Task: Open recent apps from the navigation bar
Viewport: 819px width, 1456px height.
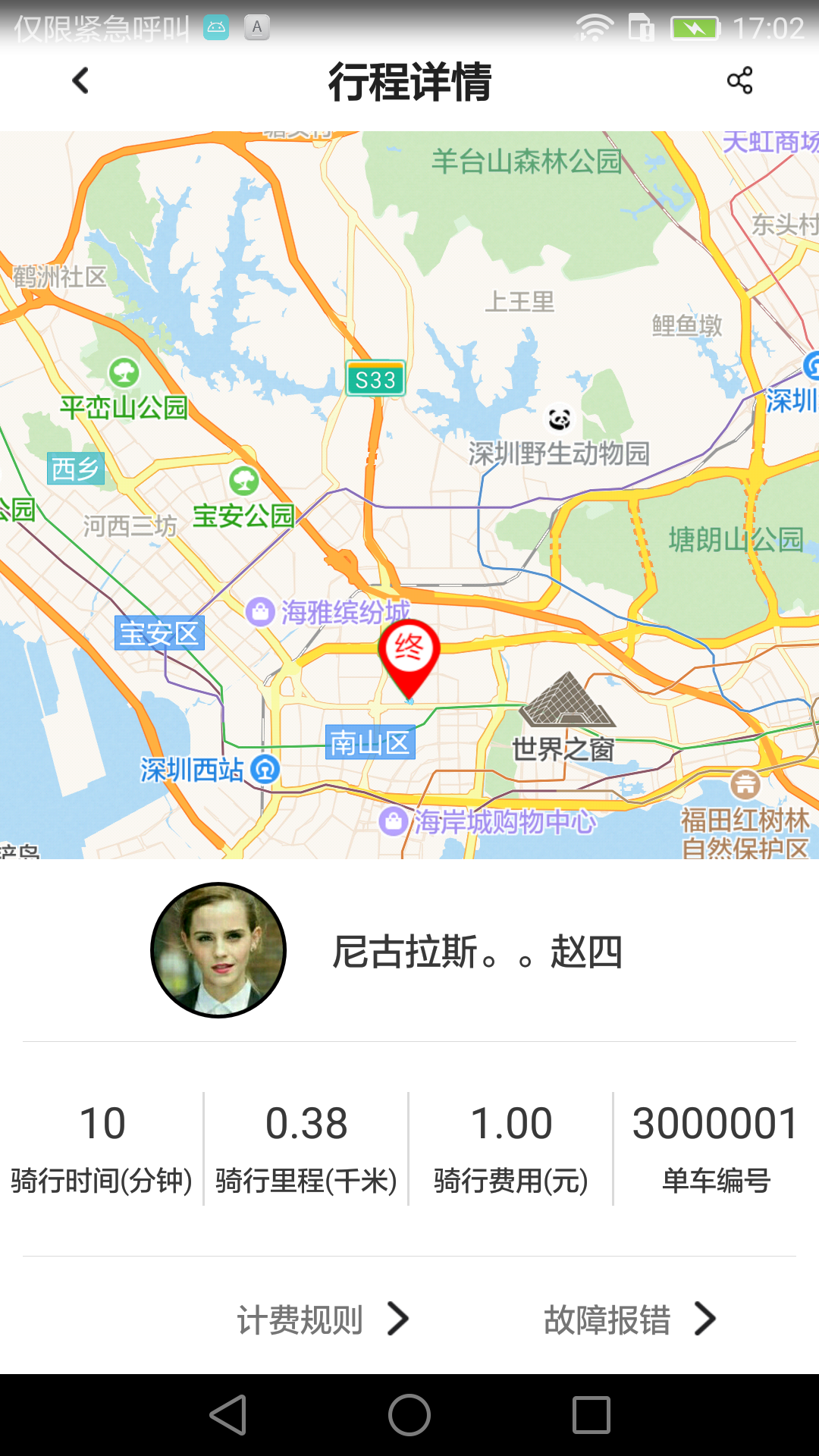Action: [591, 1415]
